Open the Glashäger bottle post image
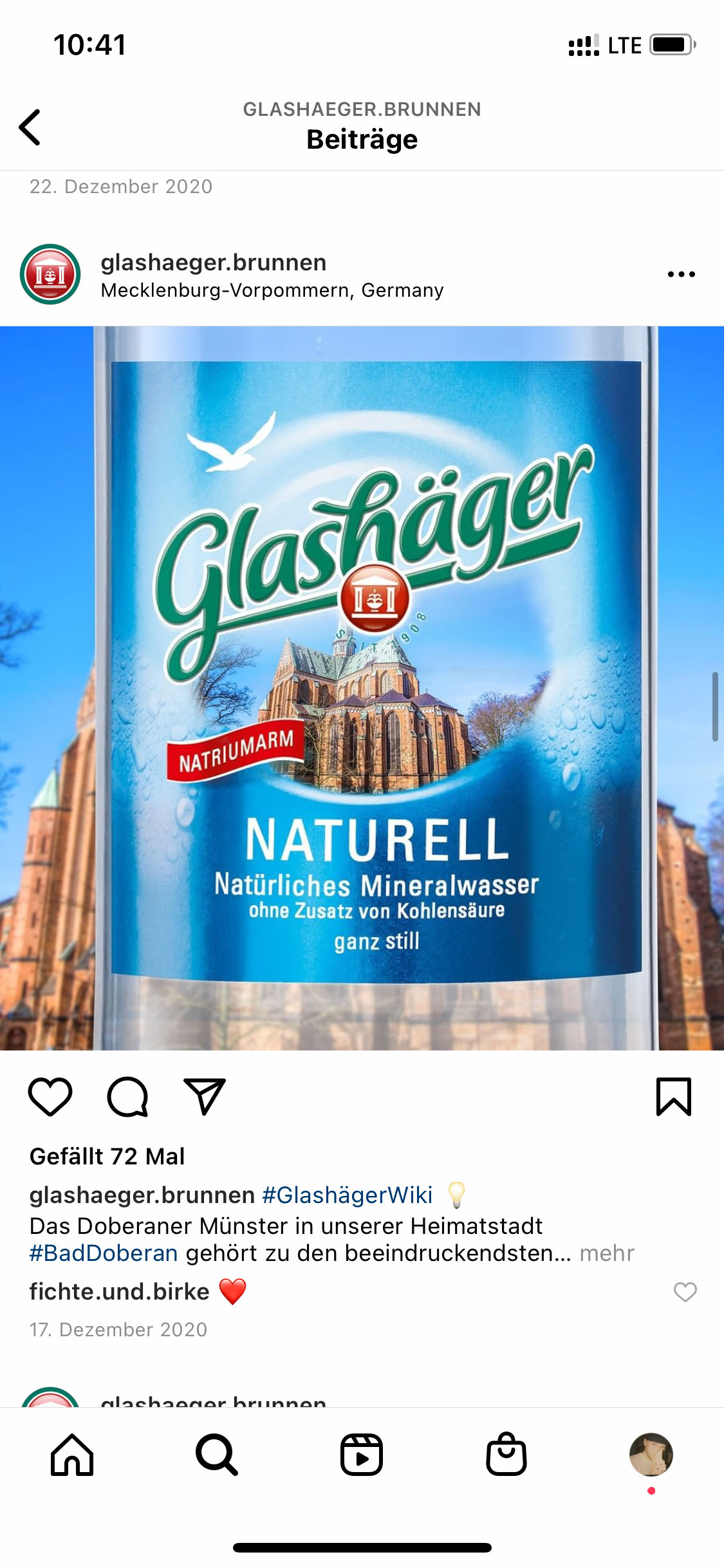The height and width of the screenshot is (1568, 724). tap(362, 687)
